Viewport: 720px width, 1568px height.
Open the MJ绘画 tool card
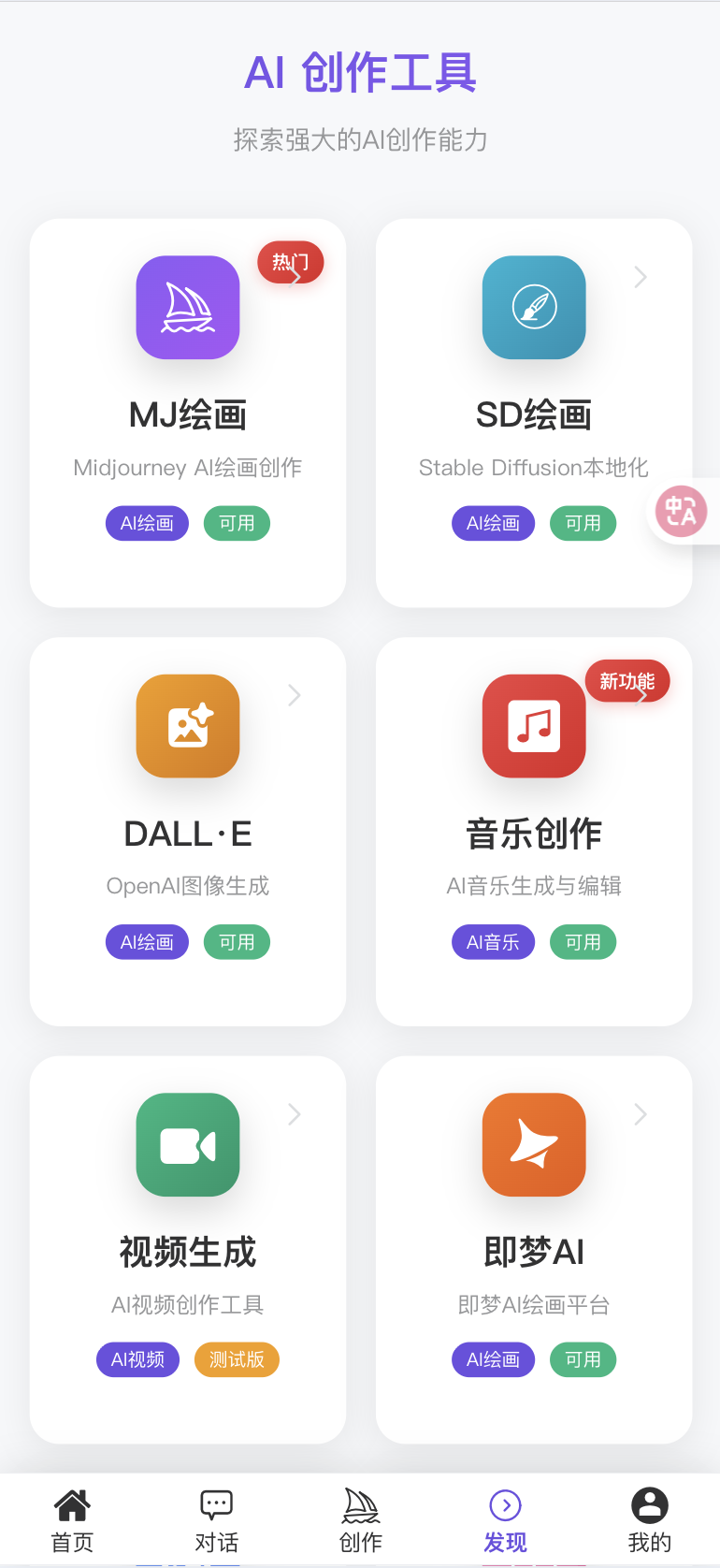click(x=188, y=413)
